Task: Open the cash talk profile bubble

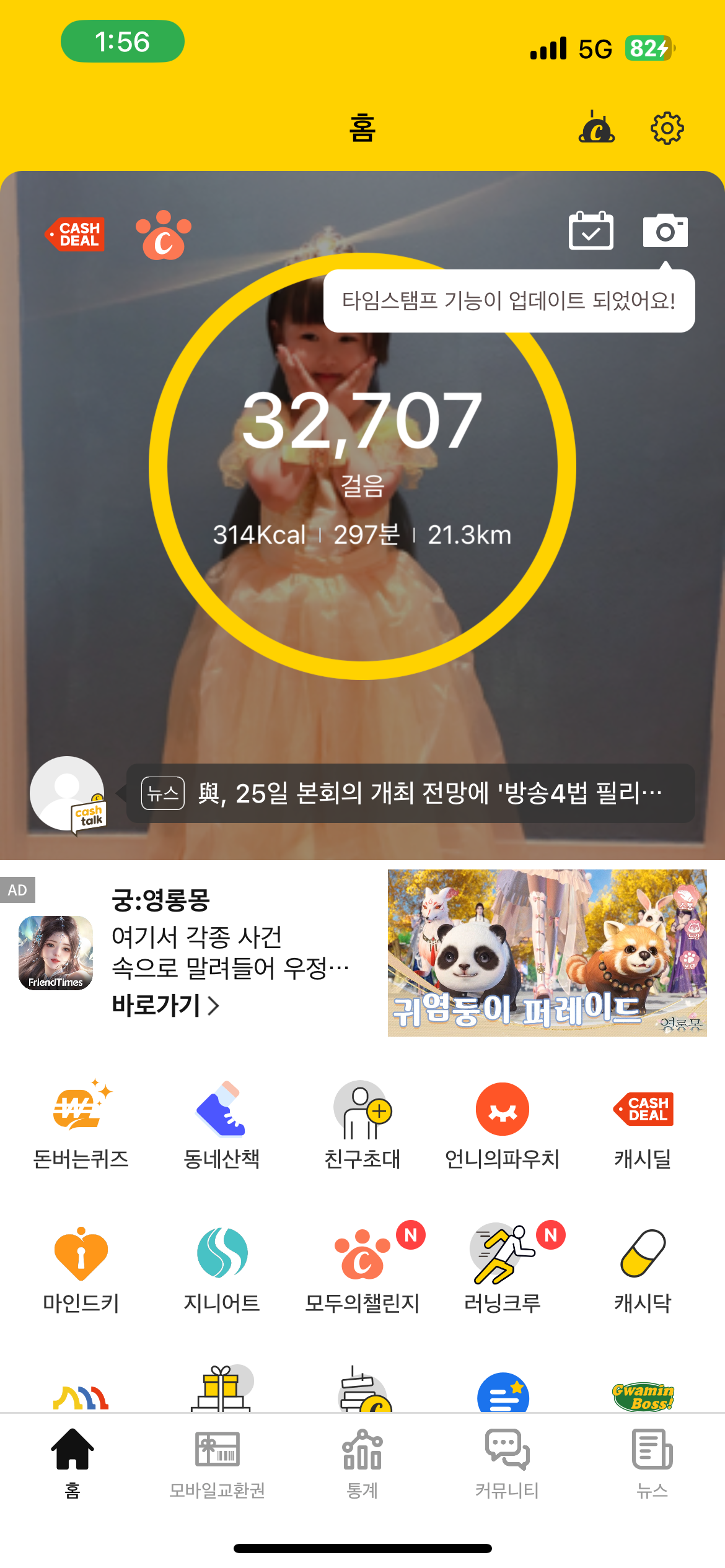Action: pyautogui.click(x=68, y=794)
